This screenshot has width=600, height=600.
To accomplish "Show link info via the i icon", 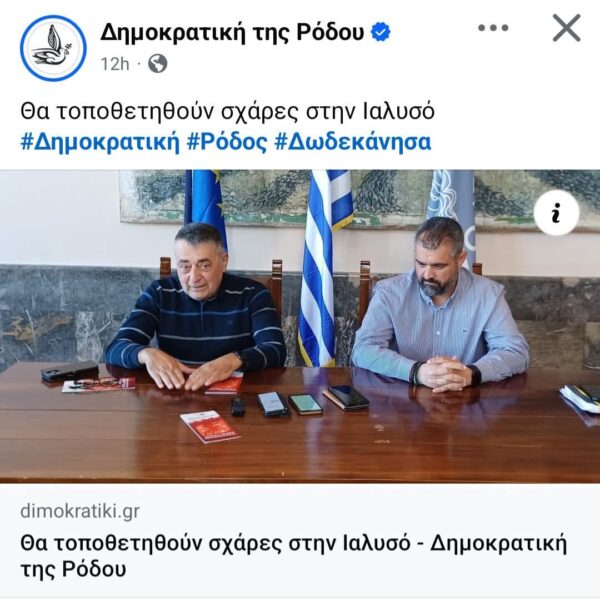I will [x=557, y=213].
